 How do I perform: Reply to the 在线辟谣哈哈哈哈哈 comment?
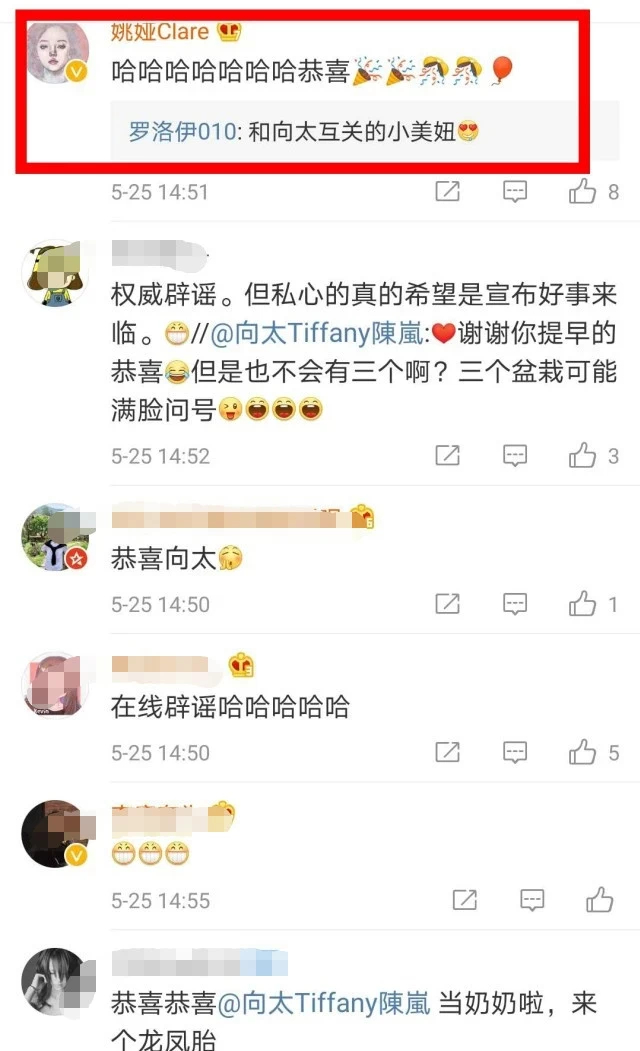(514, 753)
